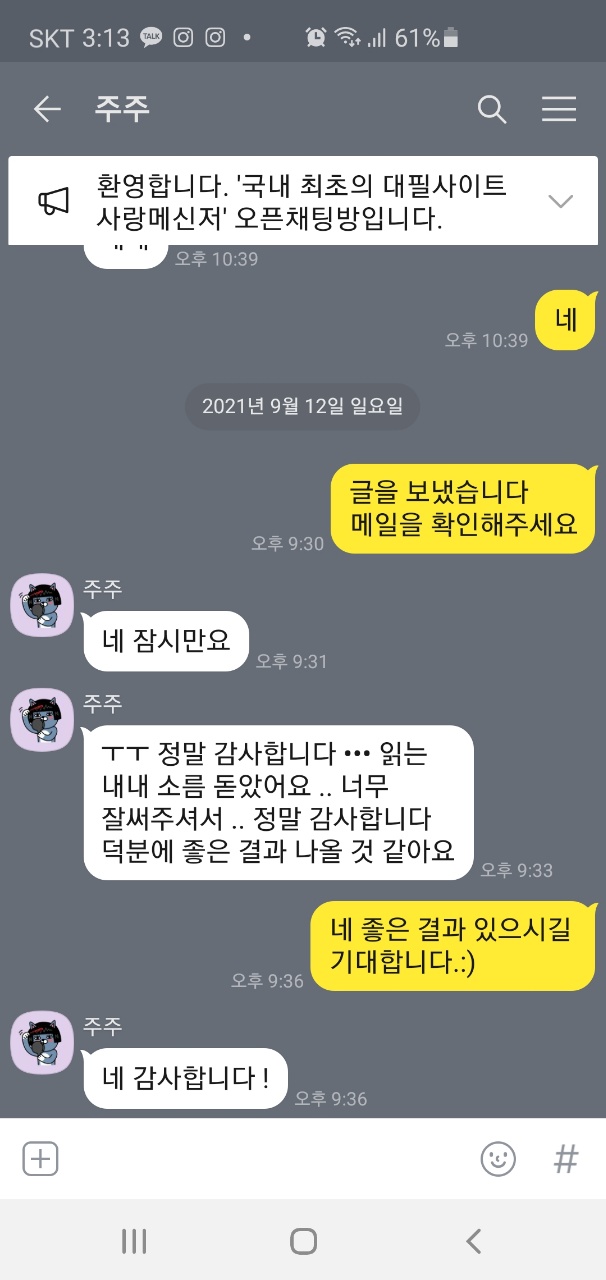Open the attachment plus menu

[40, 1159]
